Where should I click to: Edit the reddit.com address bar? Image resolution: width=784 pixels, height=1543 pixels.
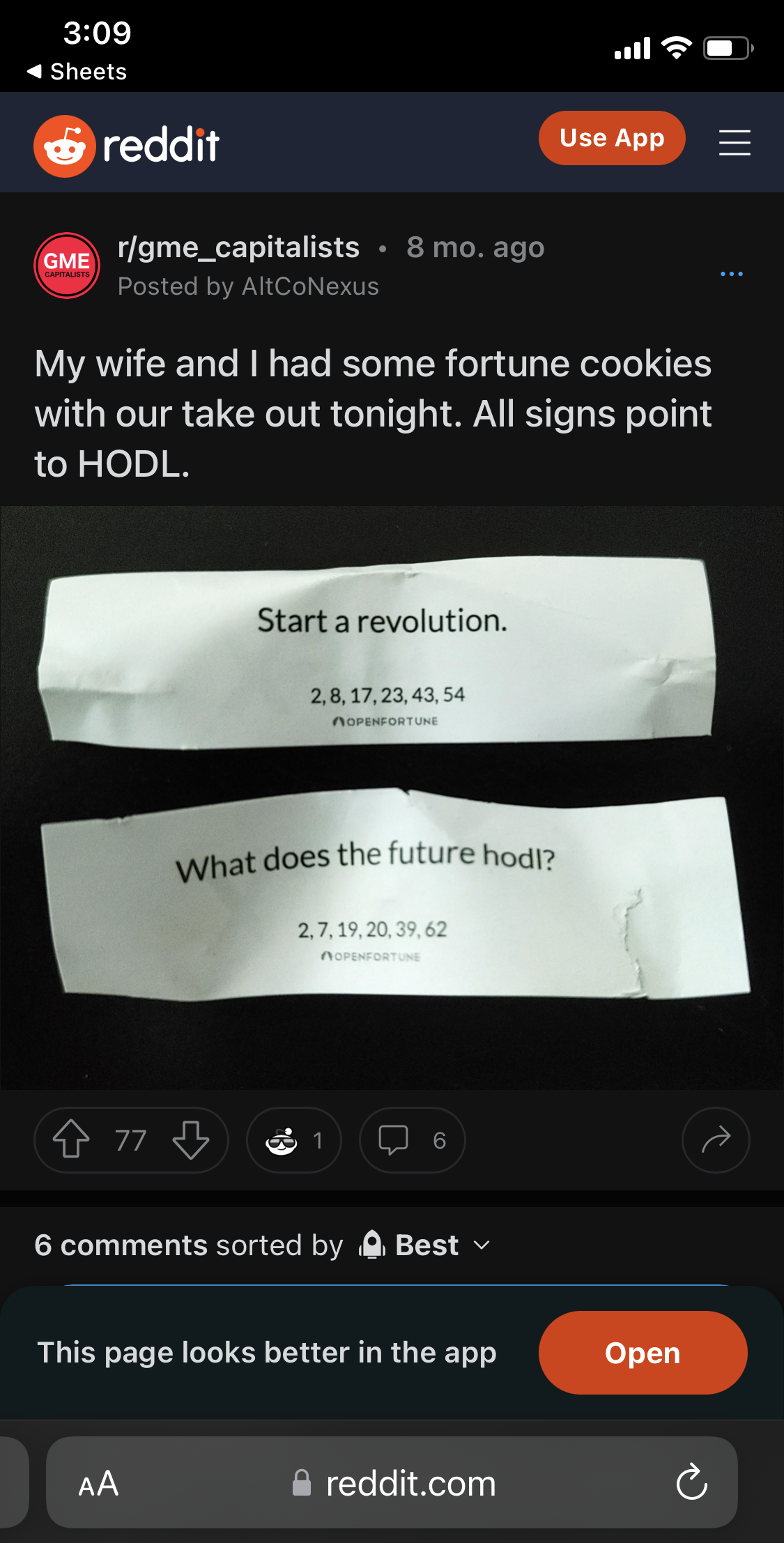pyautogui.click(x=410, y=1483)
